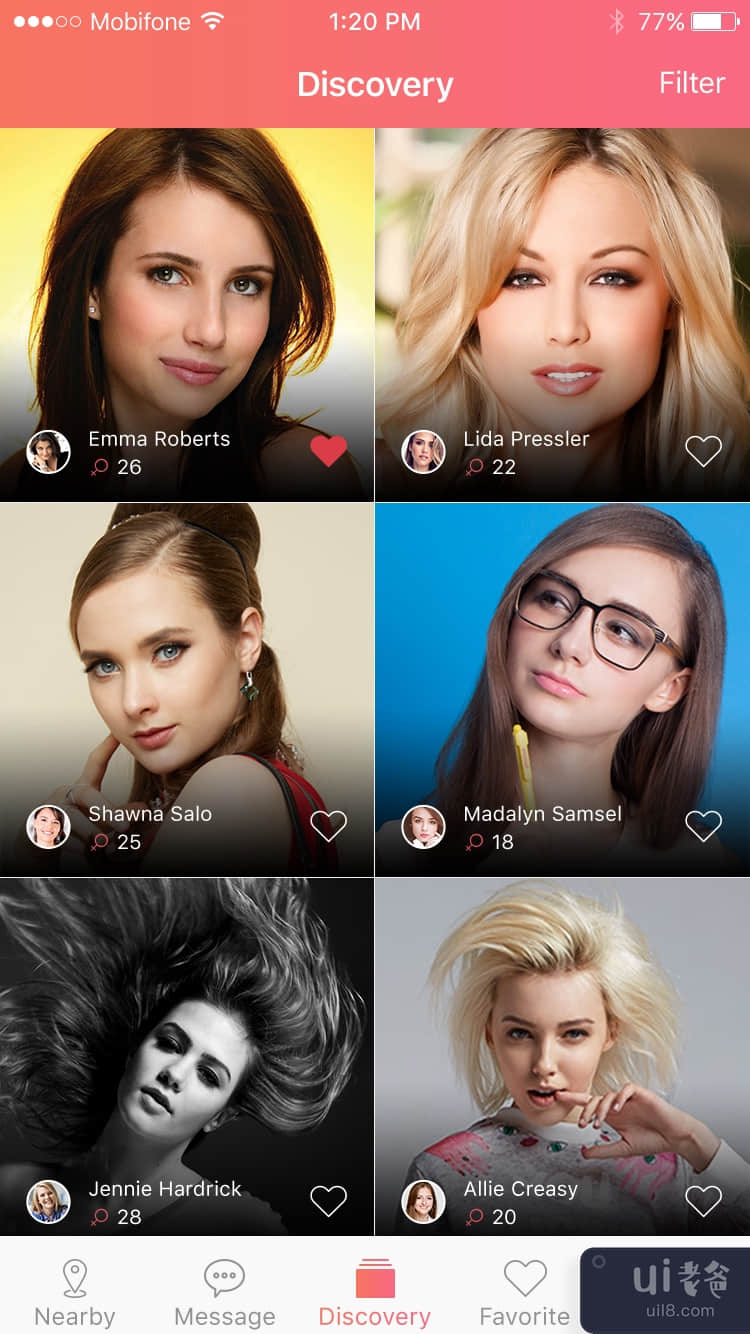Viewport: 750px width, 1334px height.
Task: Switch to the Nearby tab
Action: pyautogui.click(x=75, y=1293)
